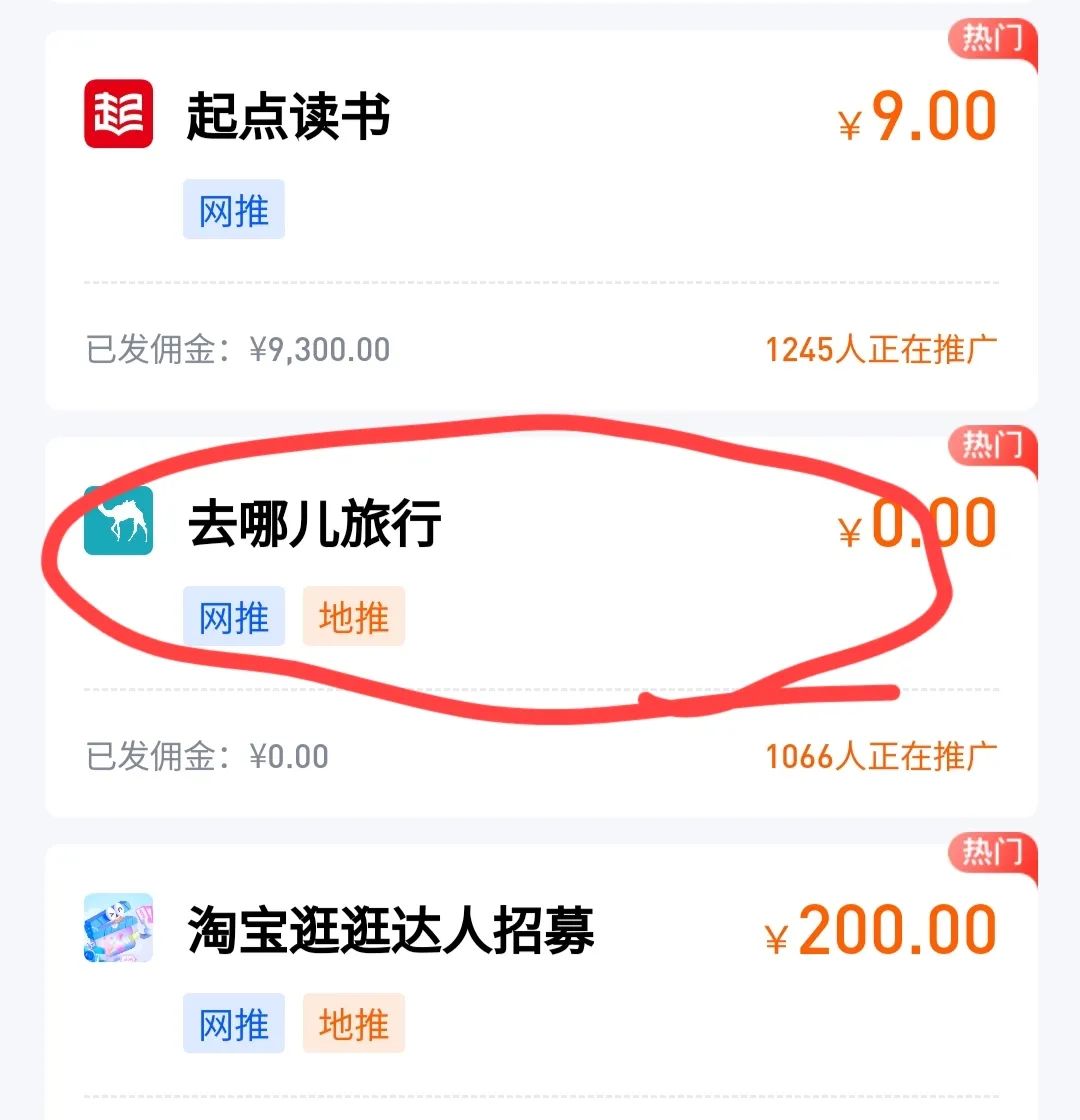Tap the 淘宝逛逛达人招募 app icon
The image size is (1080, 1120).
tap(119, 930)
